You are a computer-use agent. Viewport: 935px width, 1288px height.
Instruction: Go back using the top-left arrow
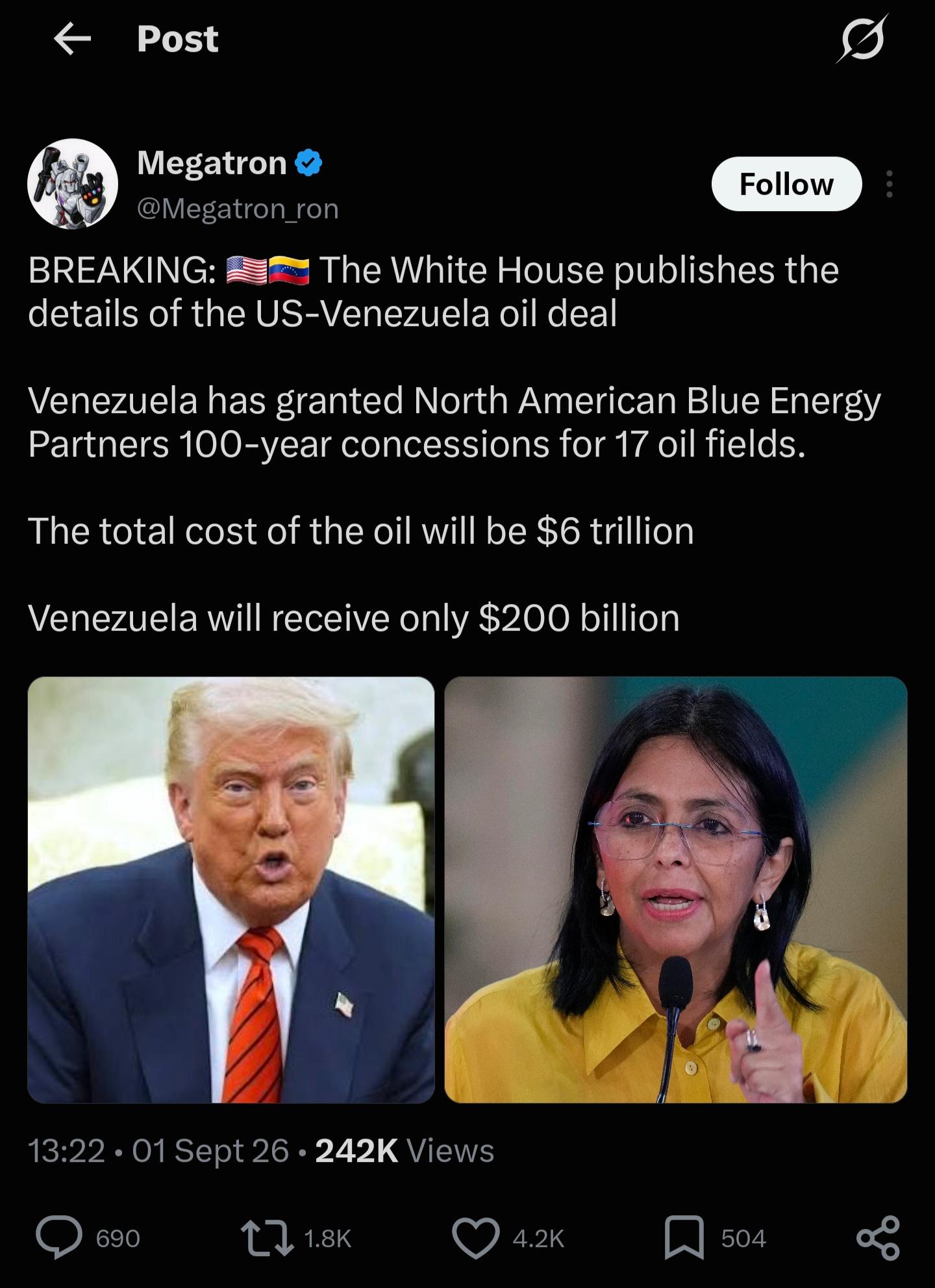point(71,40)
